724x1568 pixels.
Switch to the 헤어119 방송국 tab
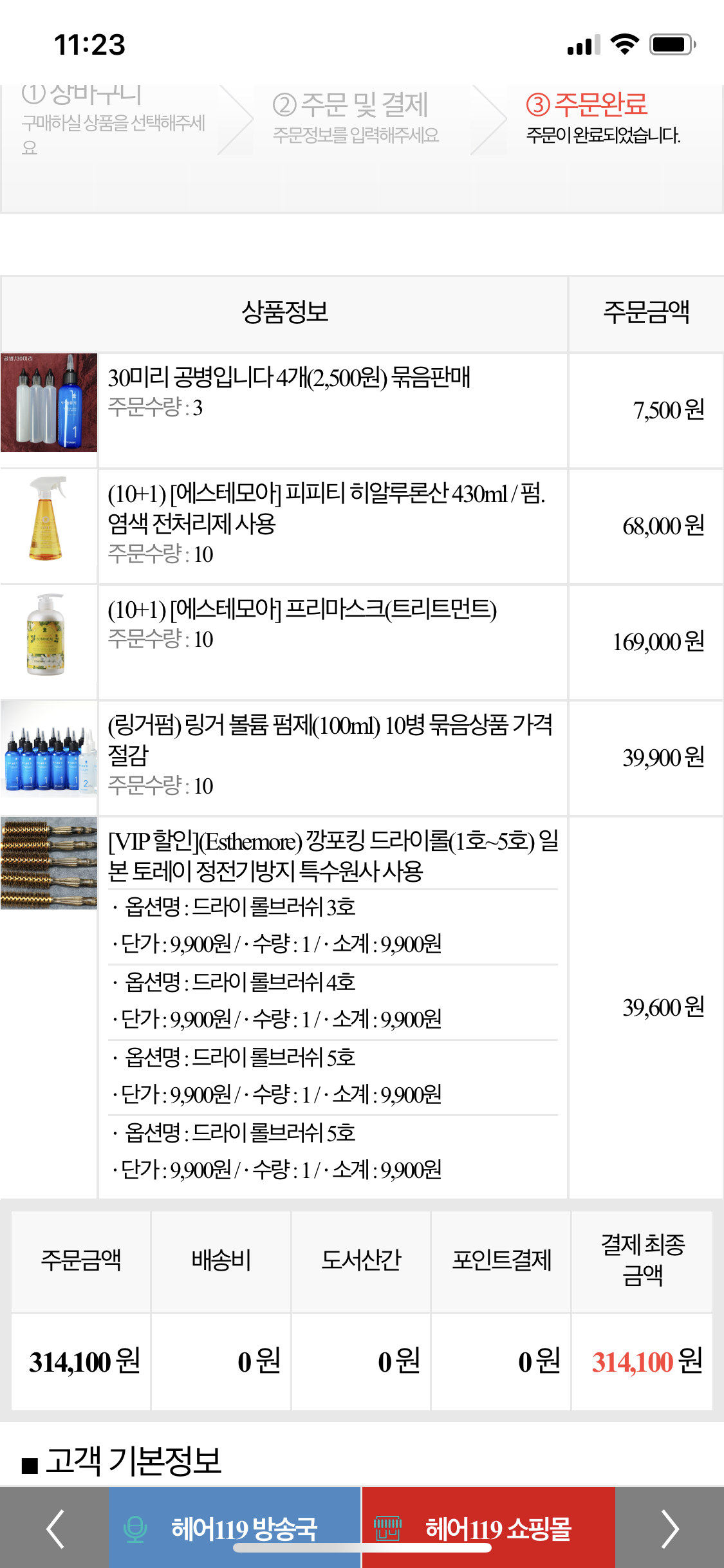[235, 1528]
